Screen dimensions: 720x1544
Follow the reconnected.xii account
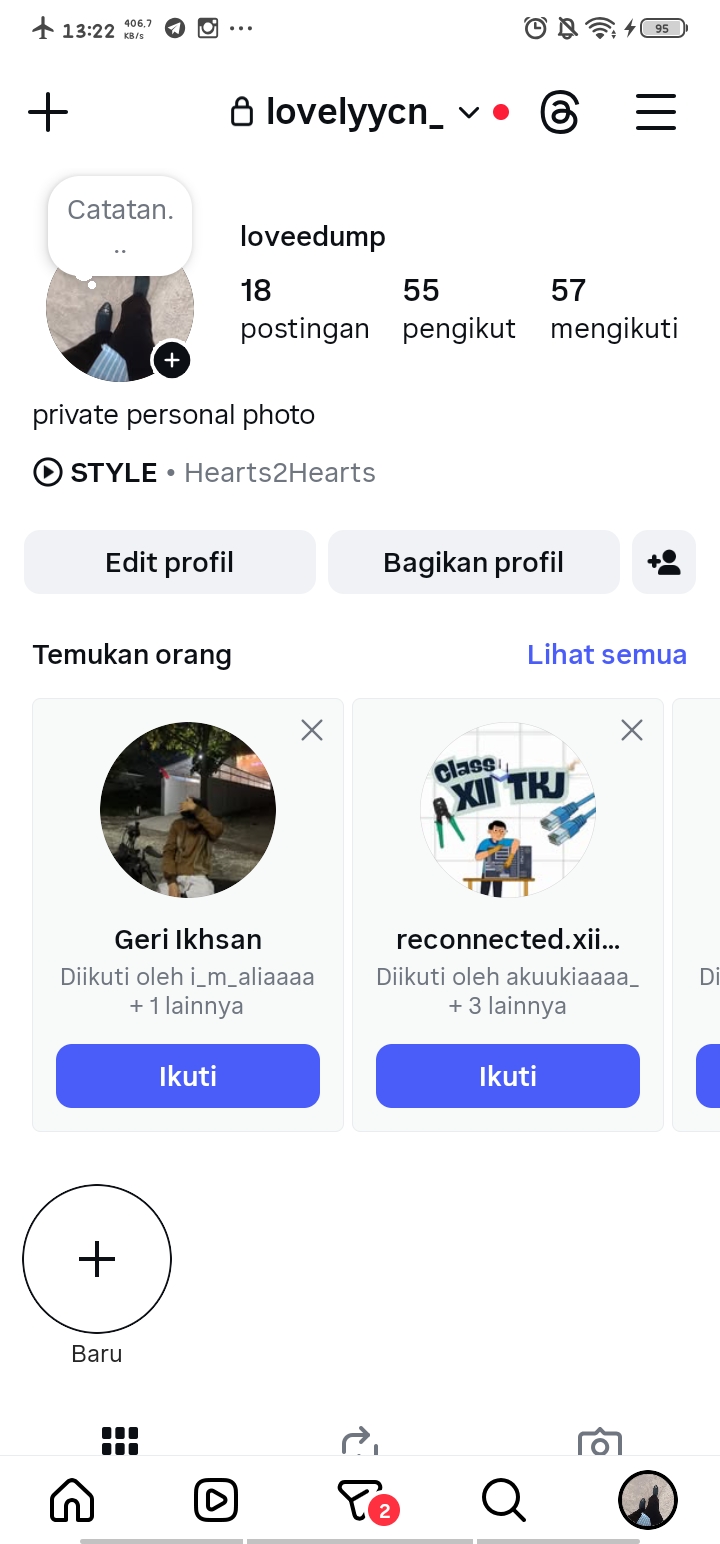click(x=508, y=1076)
